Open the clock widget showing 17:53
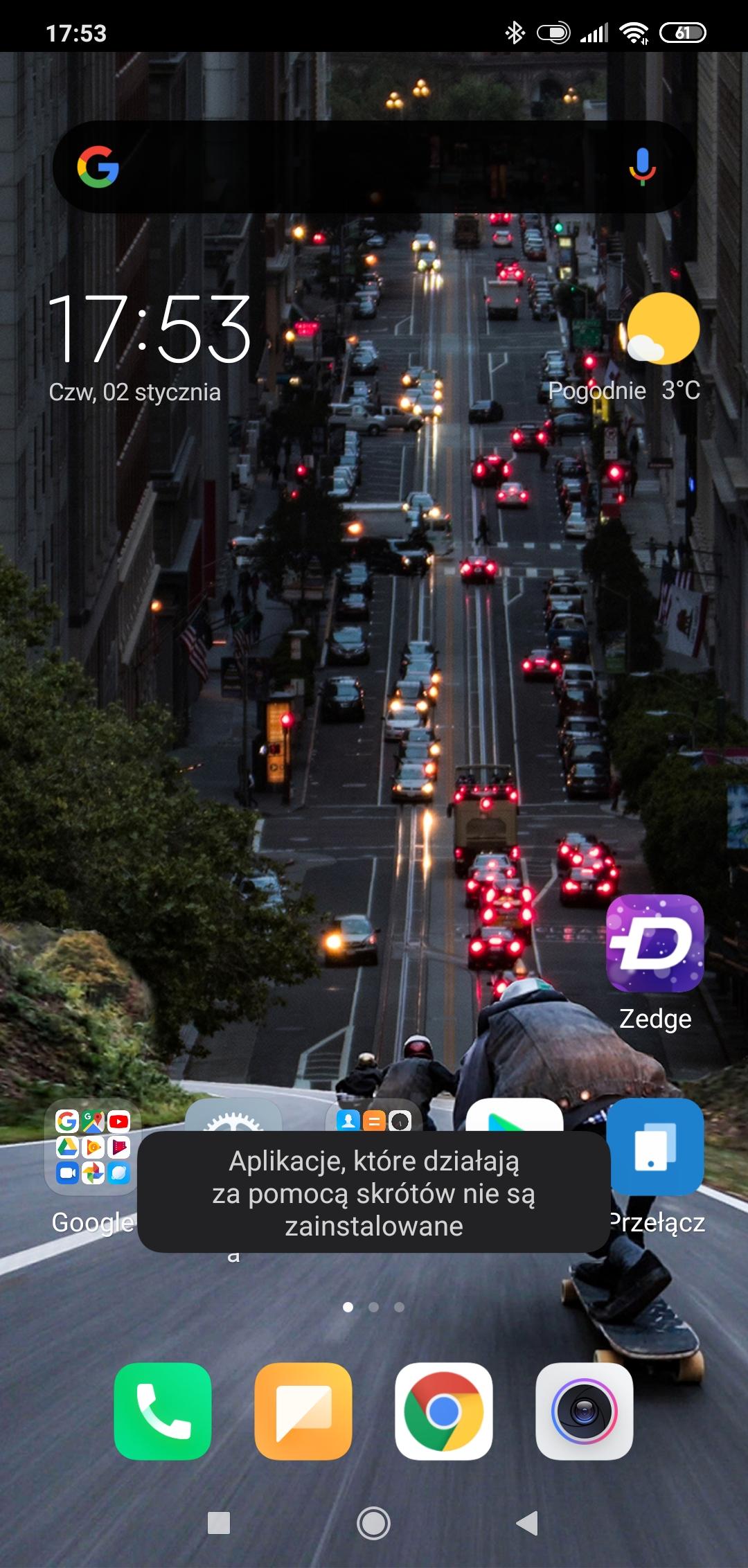Viewport: 748px width, 1568px height. (x=149, y=329)
